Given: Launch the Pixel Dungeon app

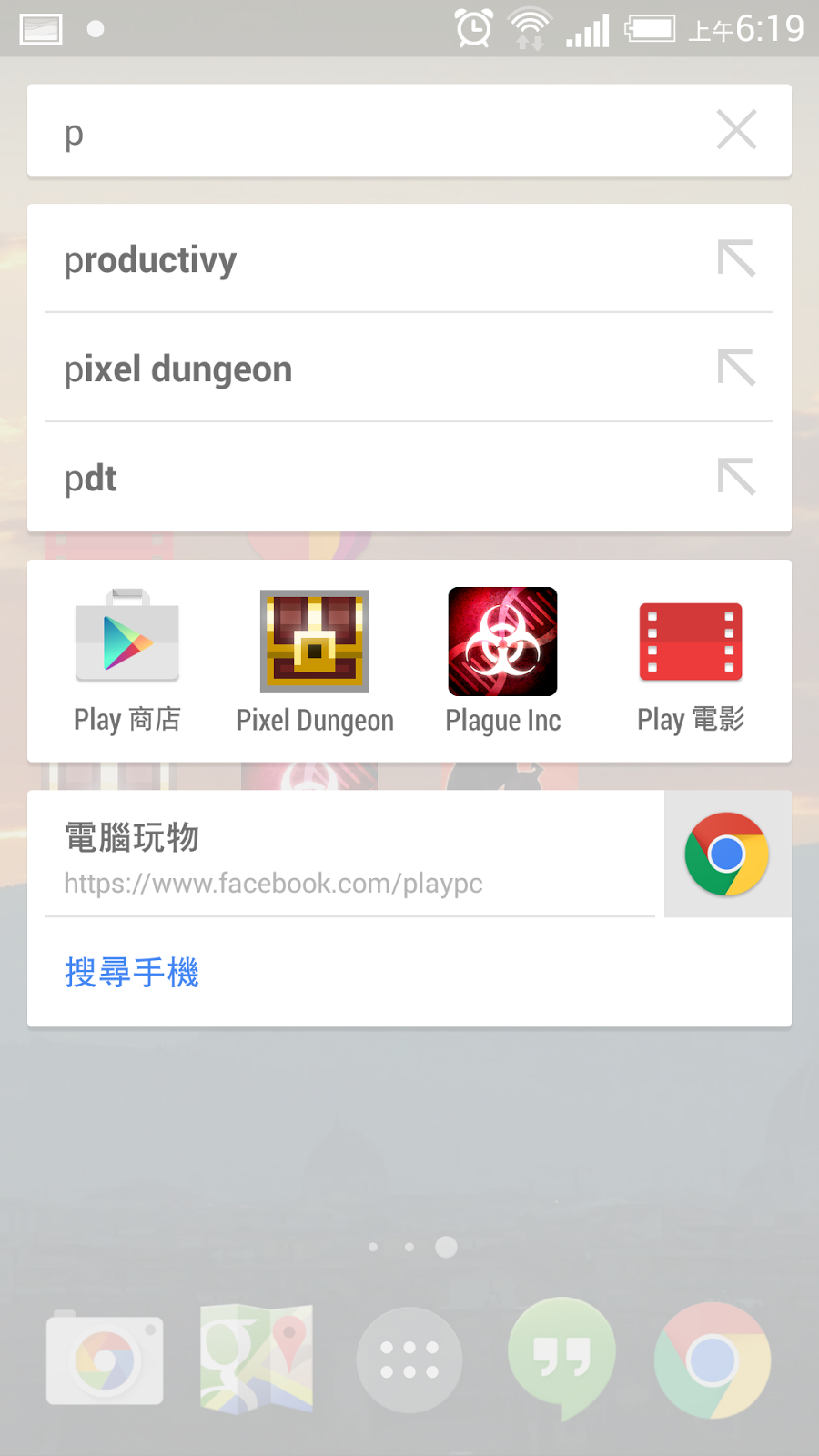Looking at the screenshot, I should tap(315, 661).
